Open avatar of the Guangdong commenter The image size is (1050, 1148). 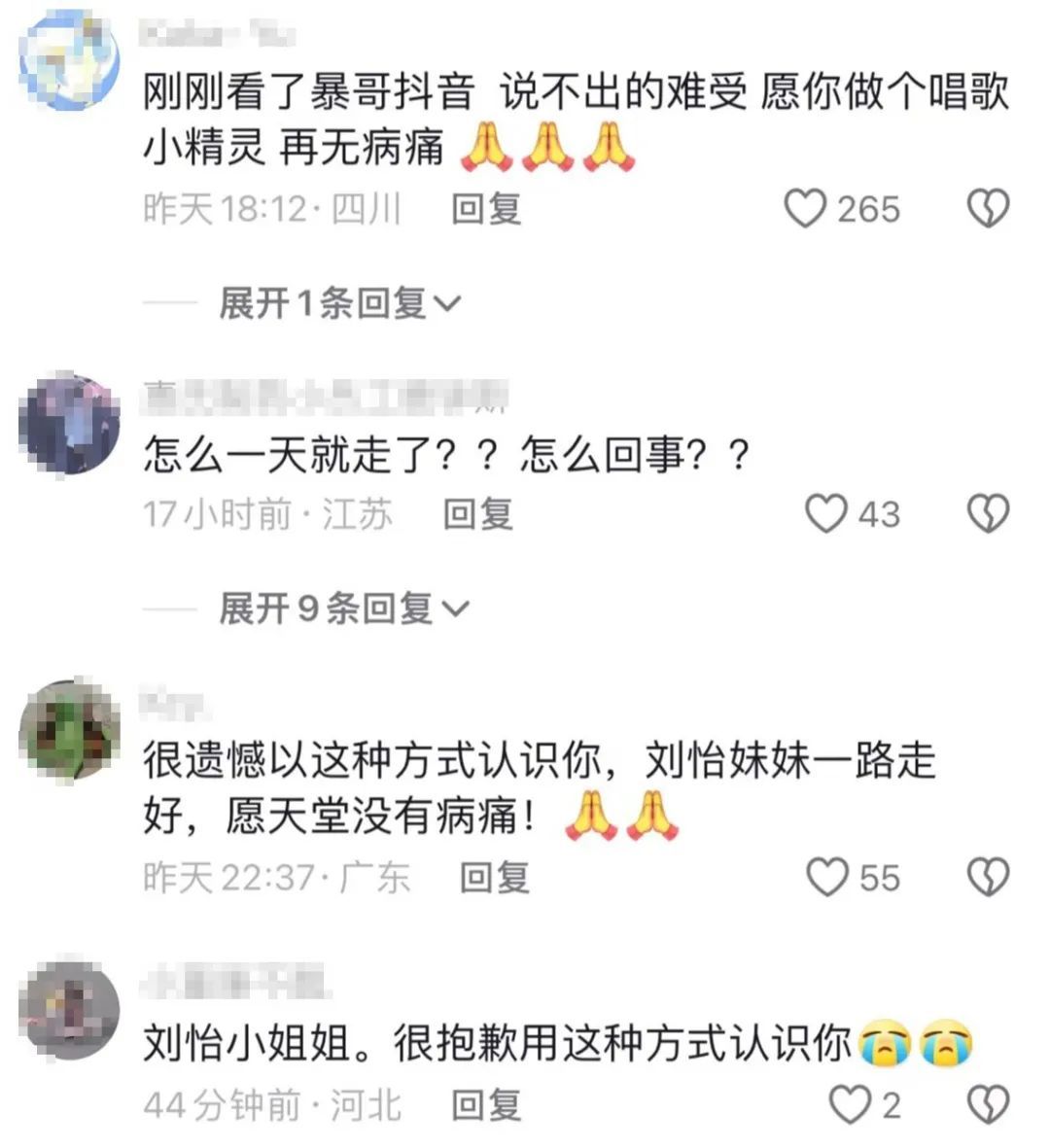pyautogui.click(x=69, y=730)
